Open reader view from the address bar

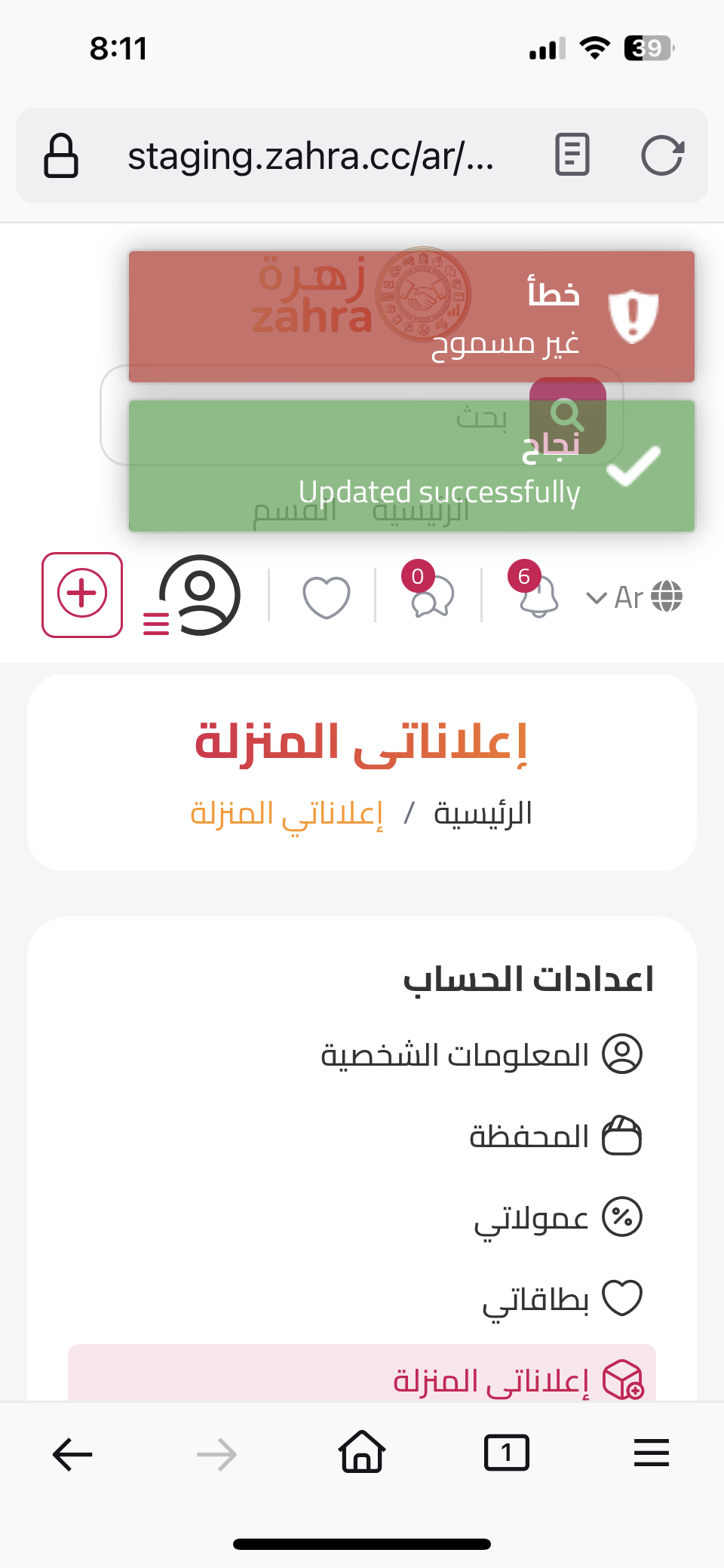(x=571, y=155)
